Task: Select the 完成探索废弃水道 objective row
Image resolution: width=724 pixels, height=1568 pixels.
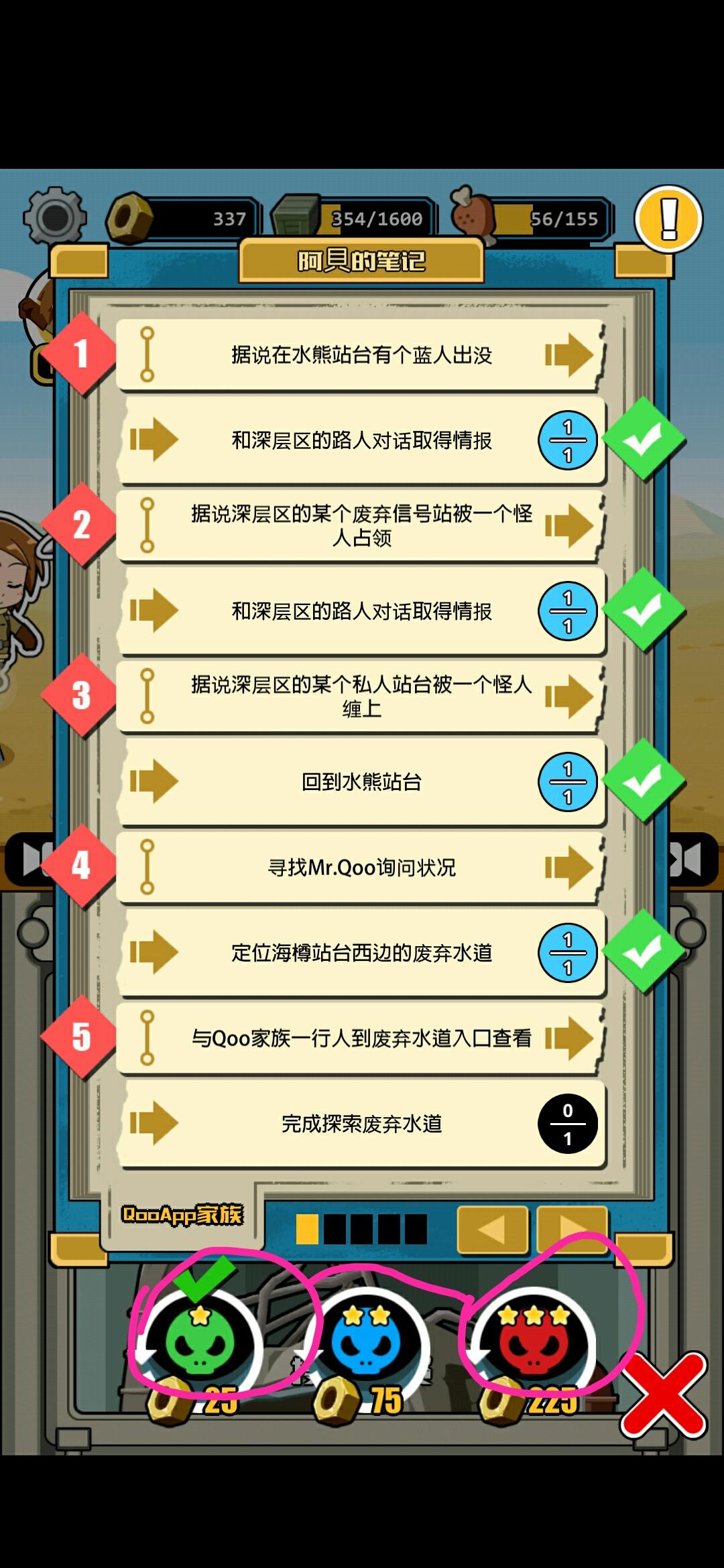Action: coord(361,1124)
